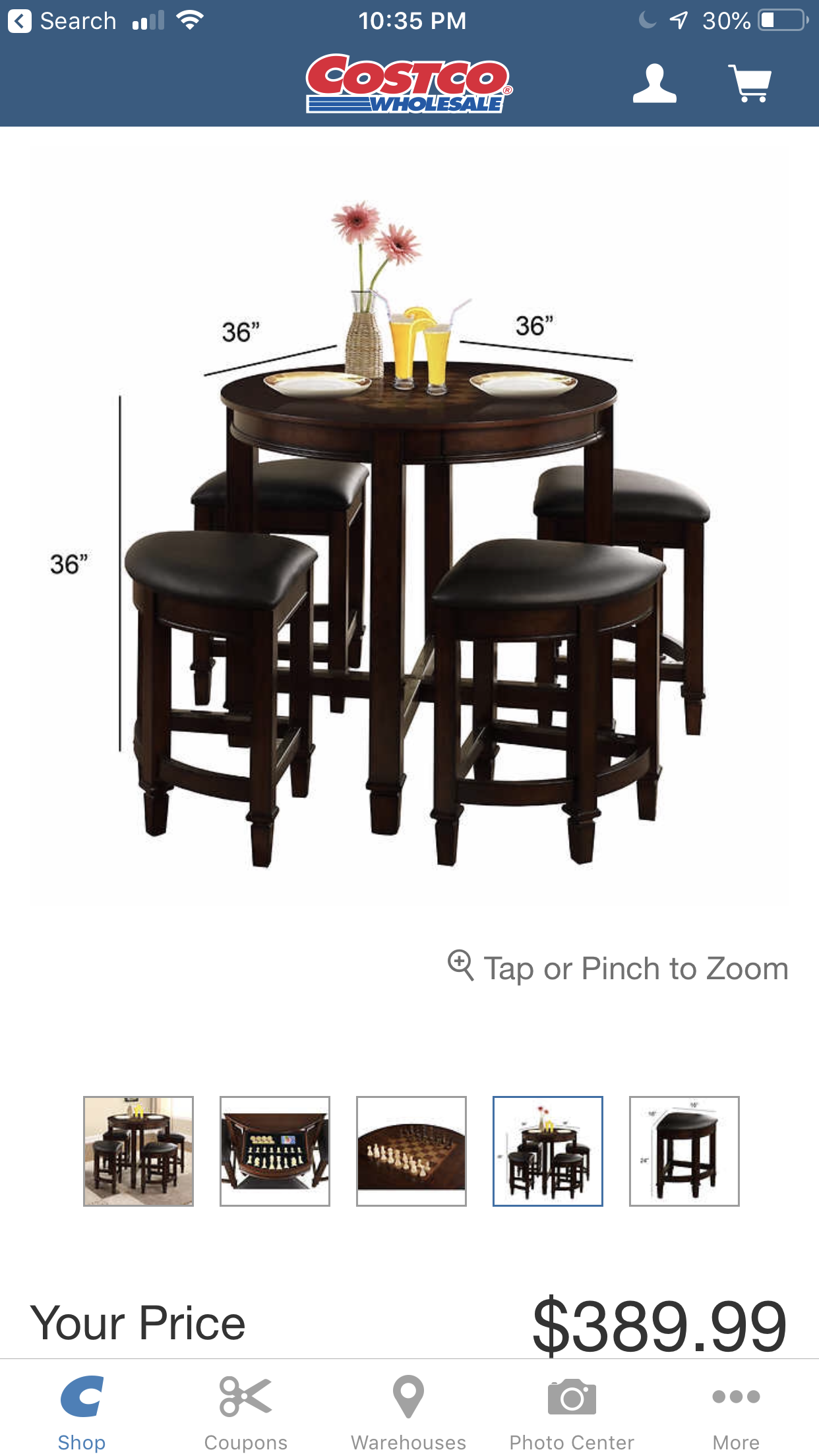Switch to the Coupons tab

point(245,1412)
